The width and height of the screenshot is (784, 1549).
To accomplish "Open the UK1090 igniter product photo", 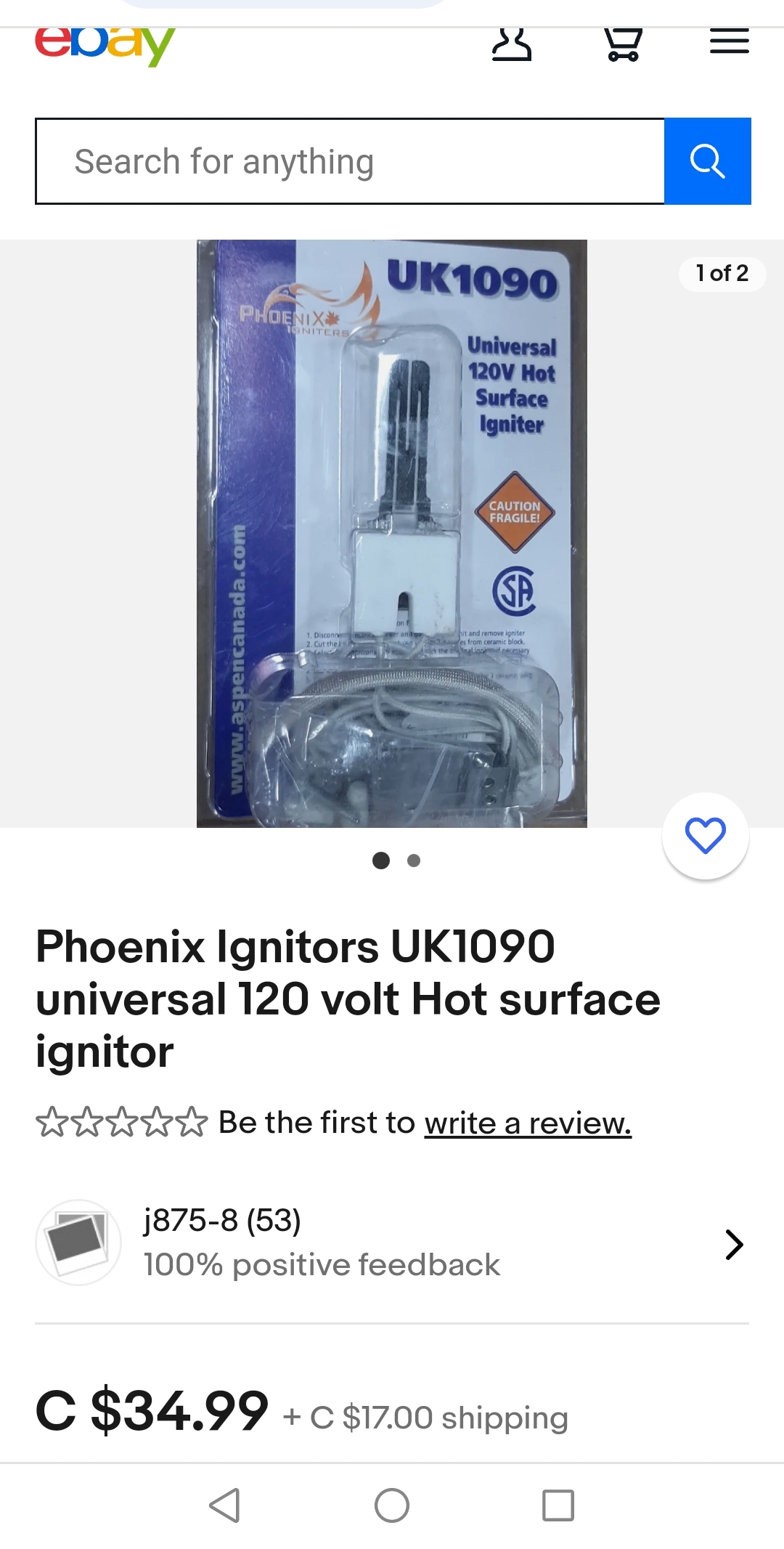I will [x=392, y=534].
